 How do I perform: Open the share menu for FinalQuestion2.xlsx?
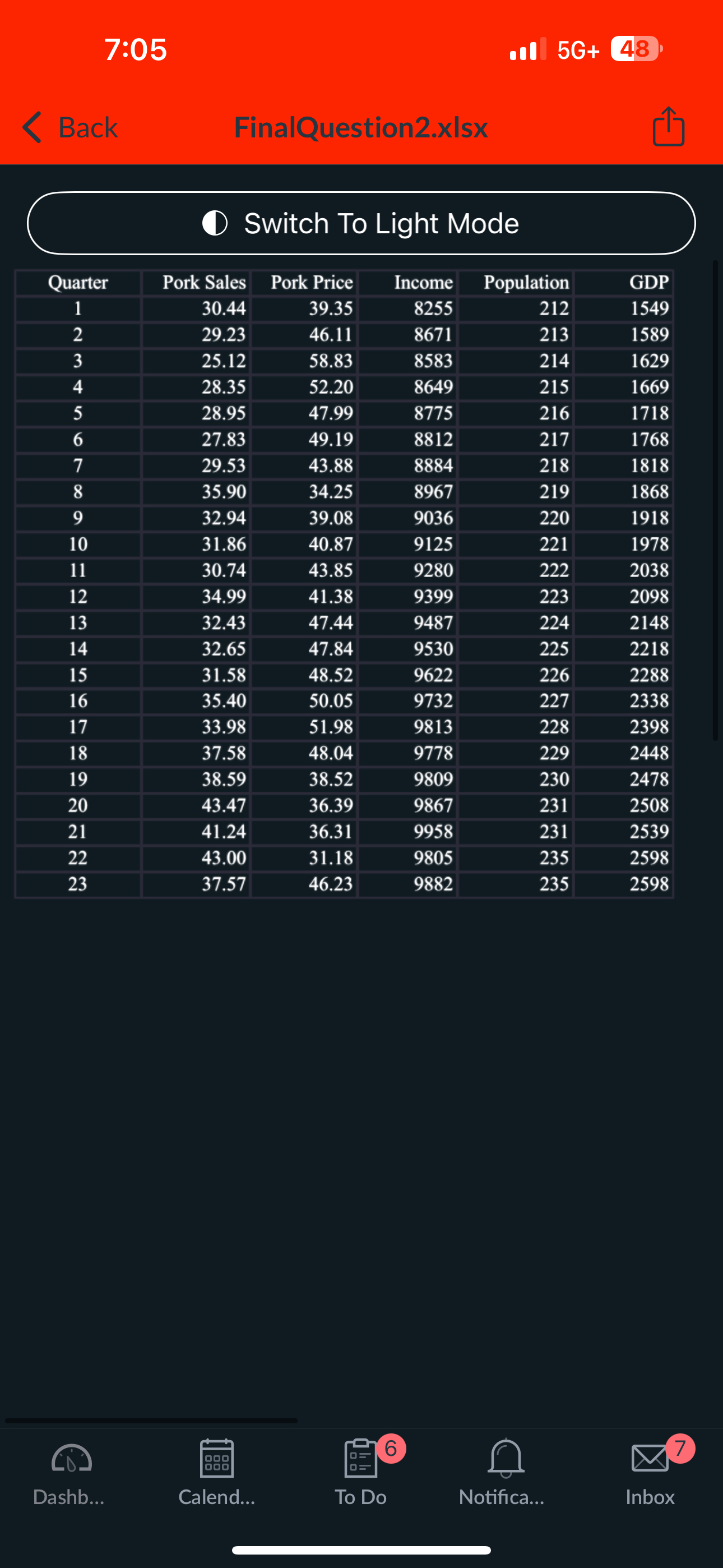[668, 127]
